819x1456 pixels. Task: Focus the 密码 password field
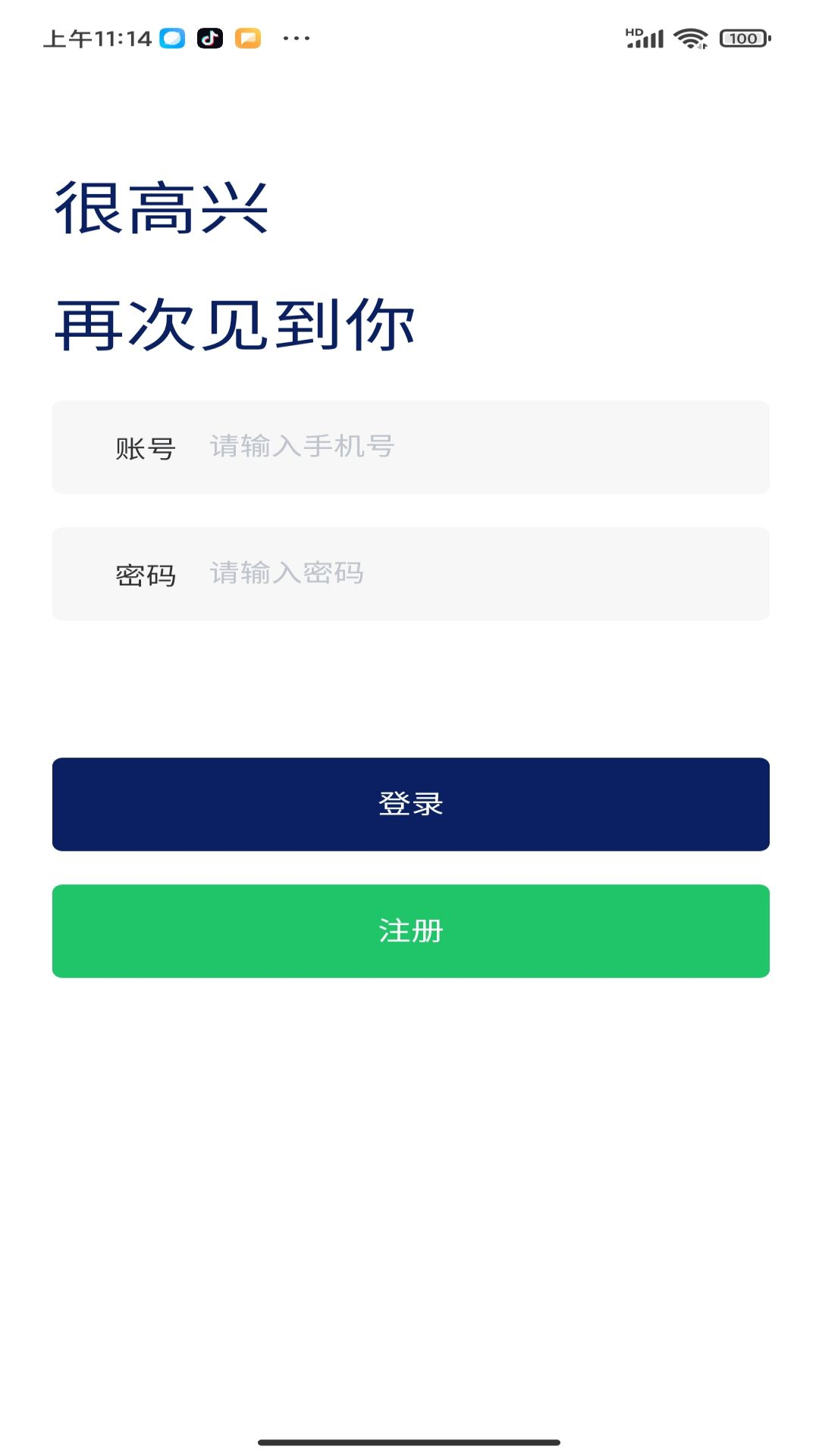pos(410,574)
